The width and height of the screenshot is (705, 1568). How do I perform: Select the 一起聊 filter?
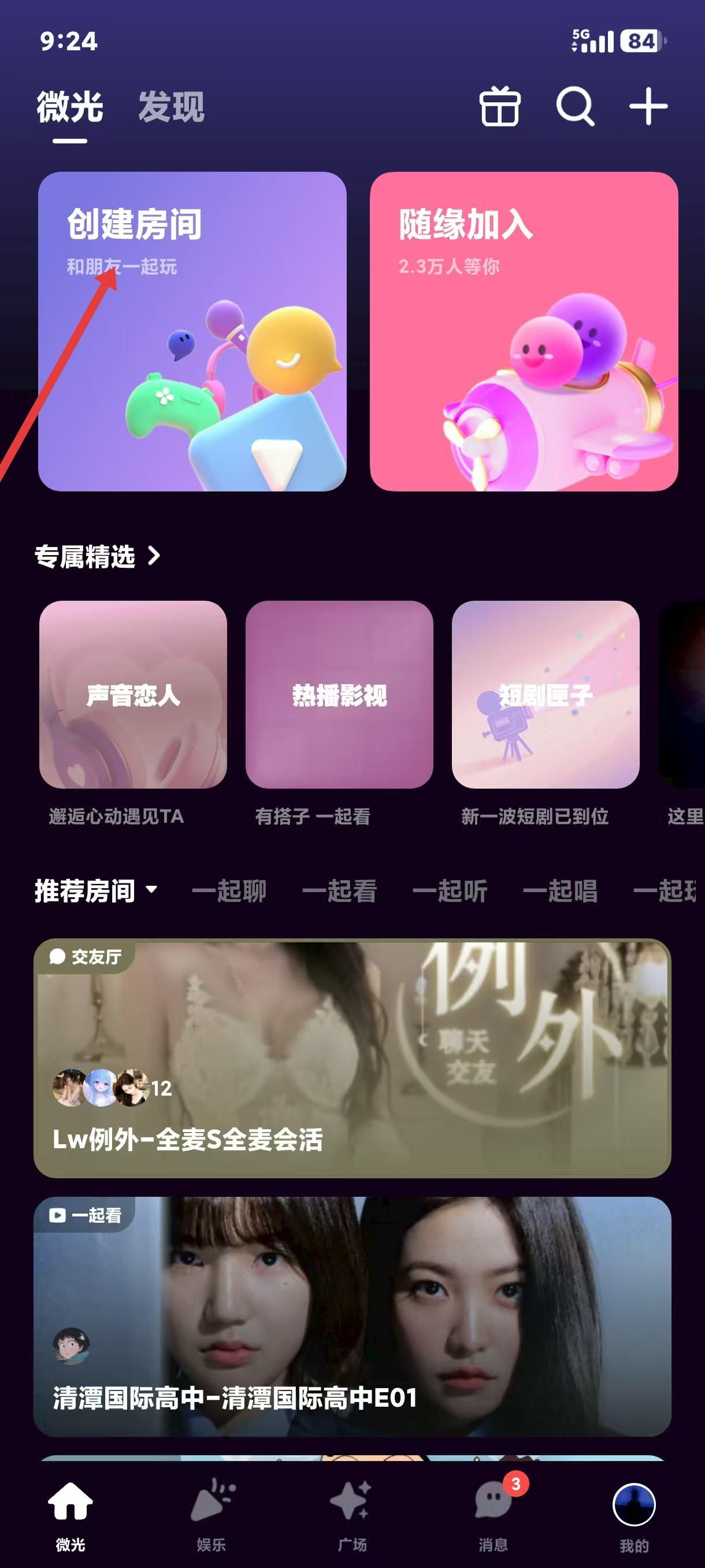pos(229,891)
